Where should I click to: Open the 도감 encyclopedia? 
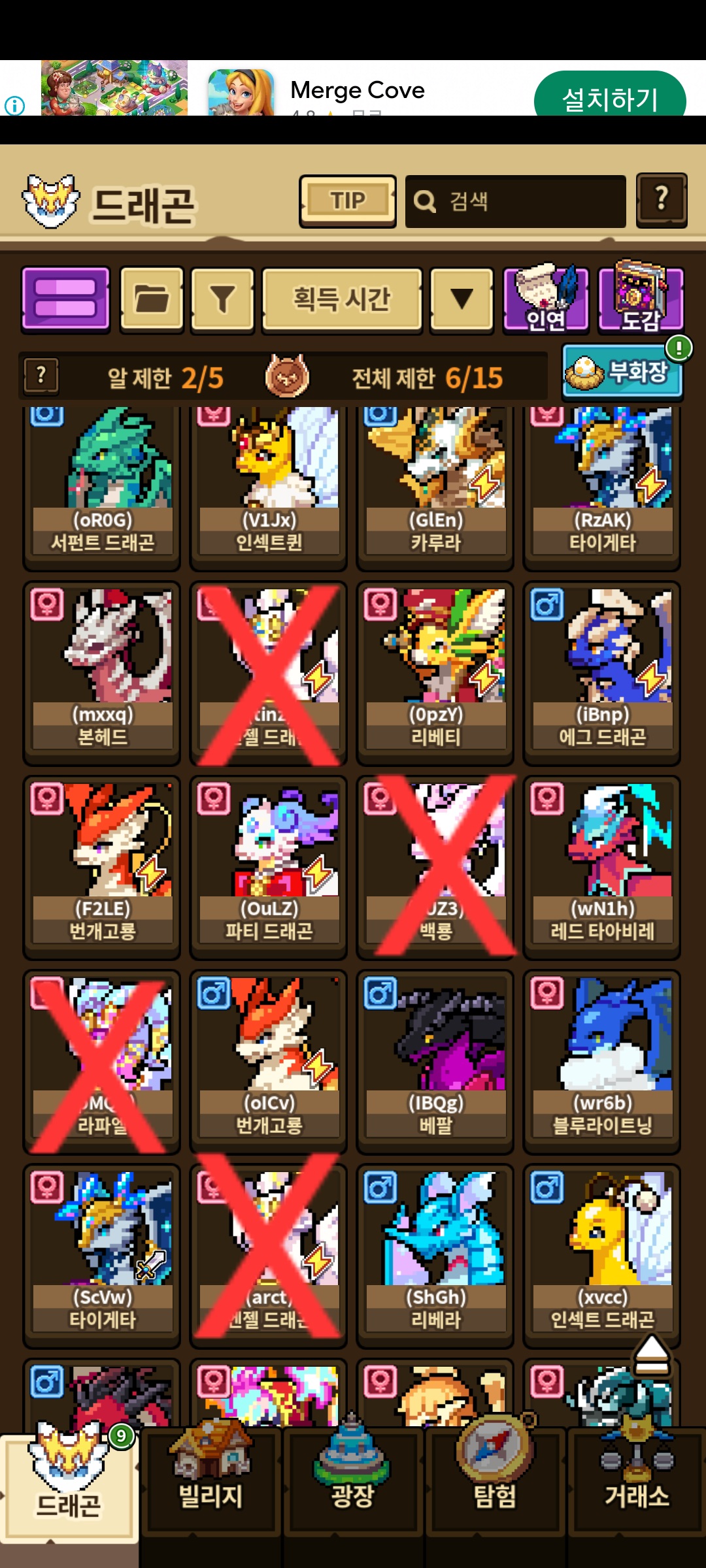pyautogui.click(x=641, y=299)
